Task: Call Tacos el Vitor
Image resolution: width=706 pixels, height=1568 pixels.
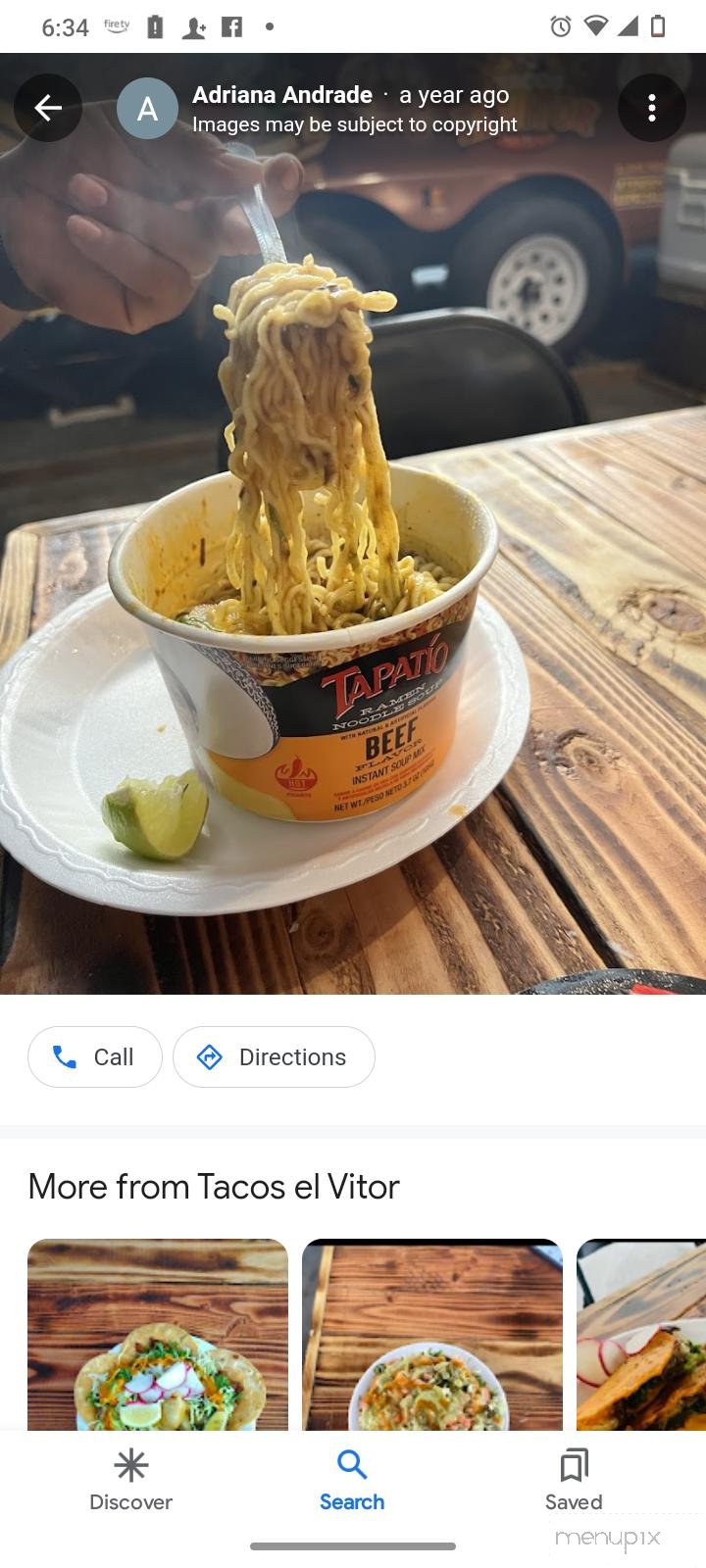Action: (x=95, y=1056)
